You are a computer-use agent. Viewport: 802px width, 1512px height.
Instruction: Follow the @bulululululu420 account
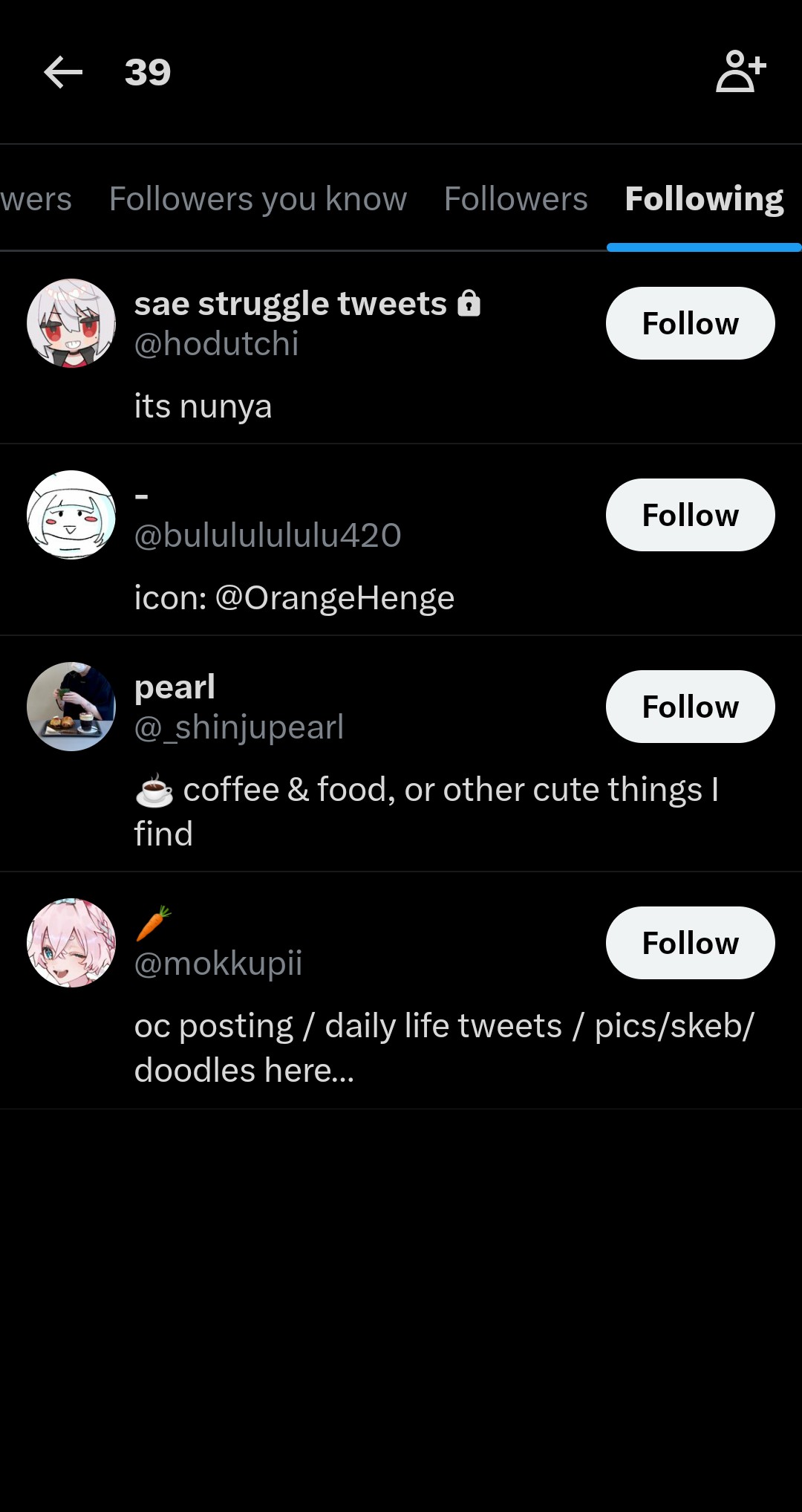pos(690,515)
